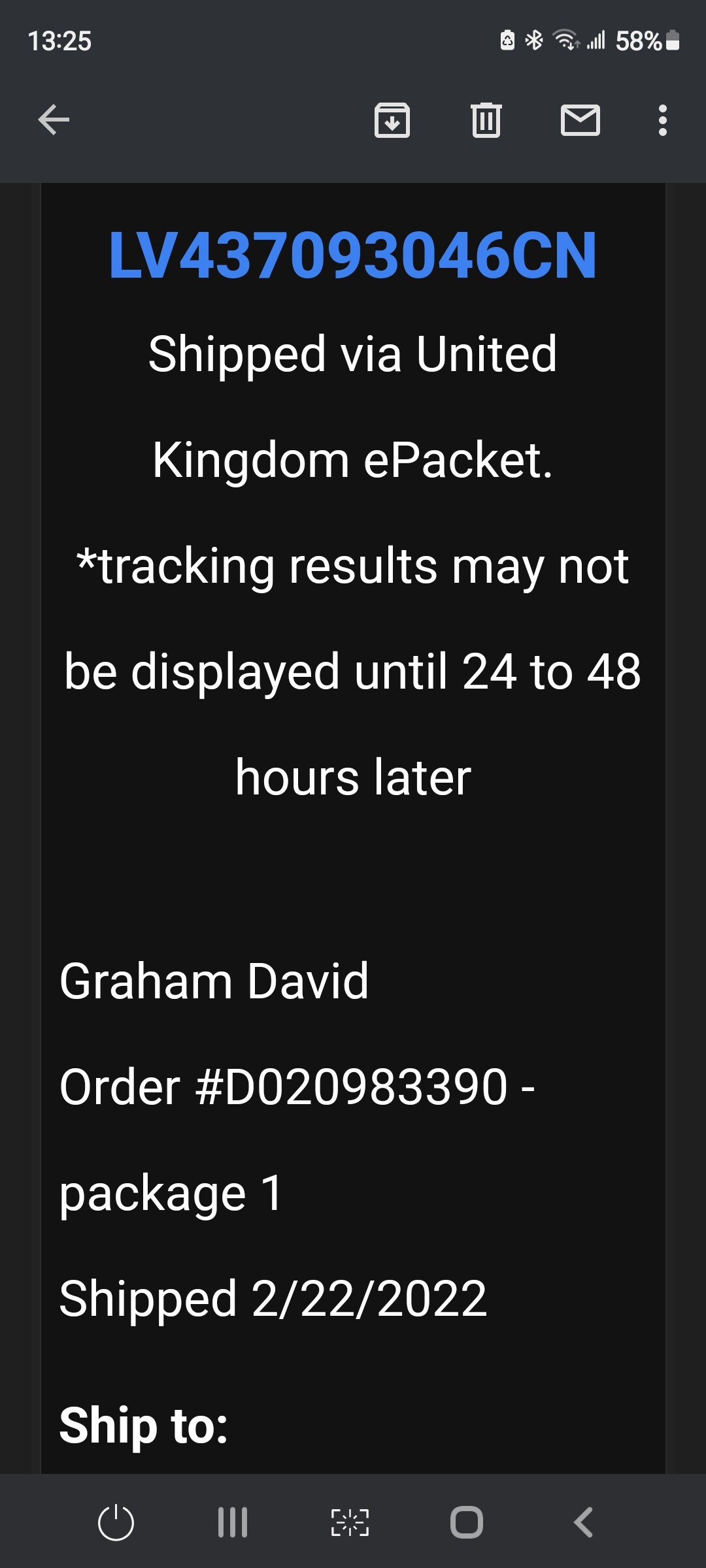Return to inbox with the back arrow
This screenshot has height=1568, width=706.
tap(54, 120)
